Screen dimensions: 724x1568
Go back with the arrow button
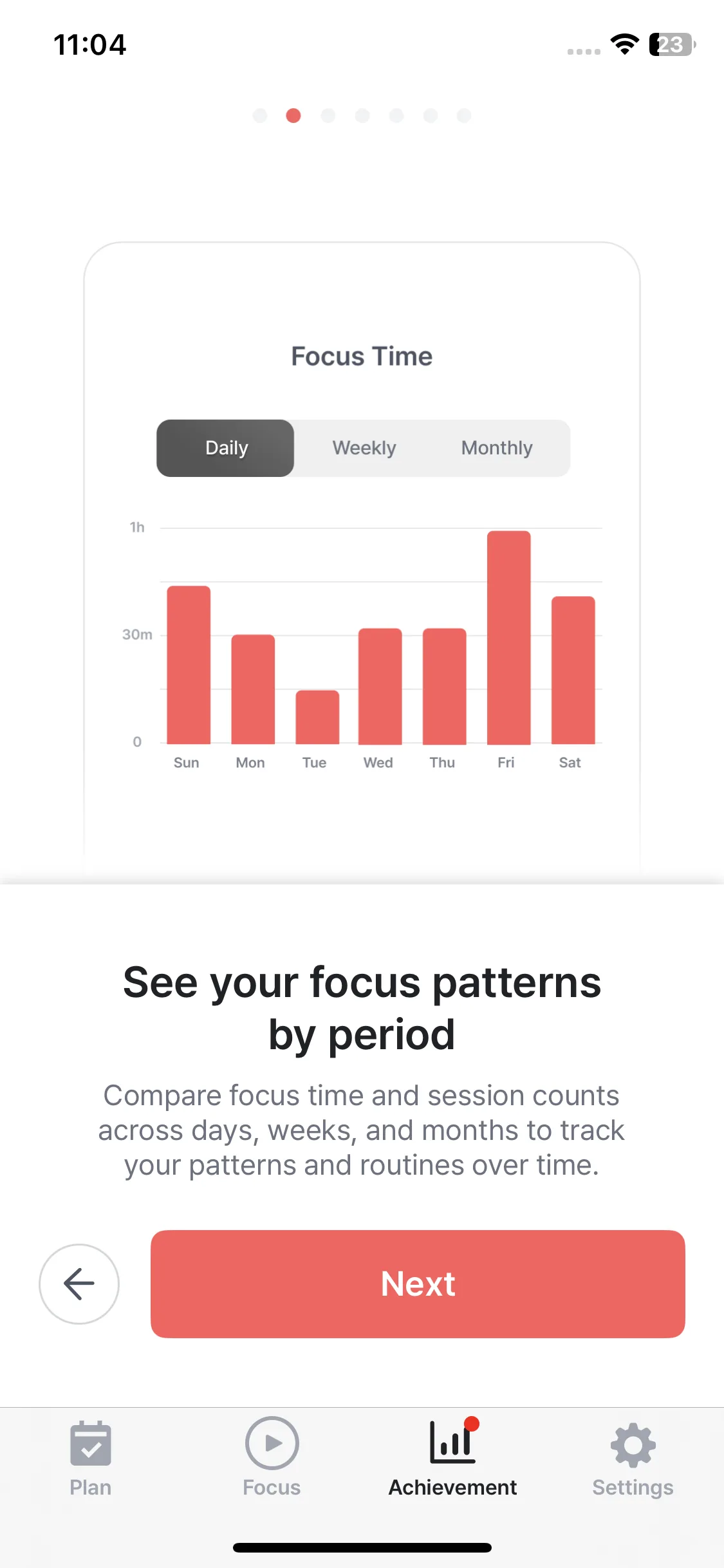coord(79,1283)
